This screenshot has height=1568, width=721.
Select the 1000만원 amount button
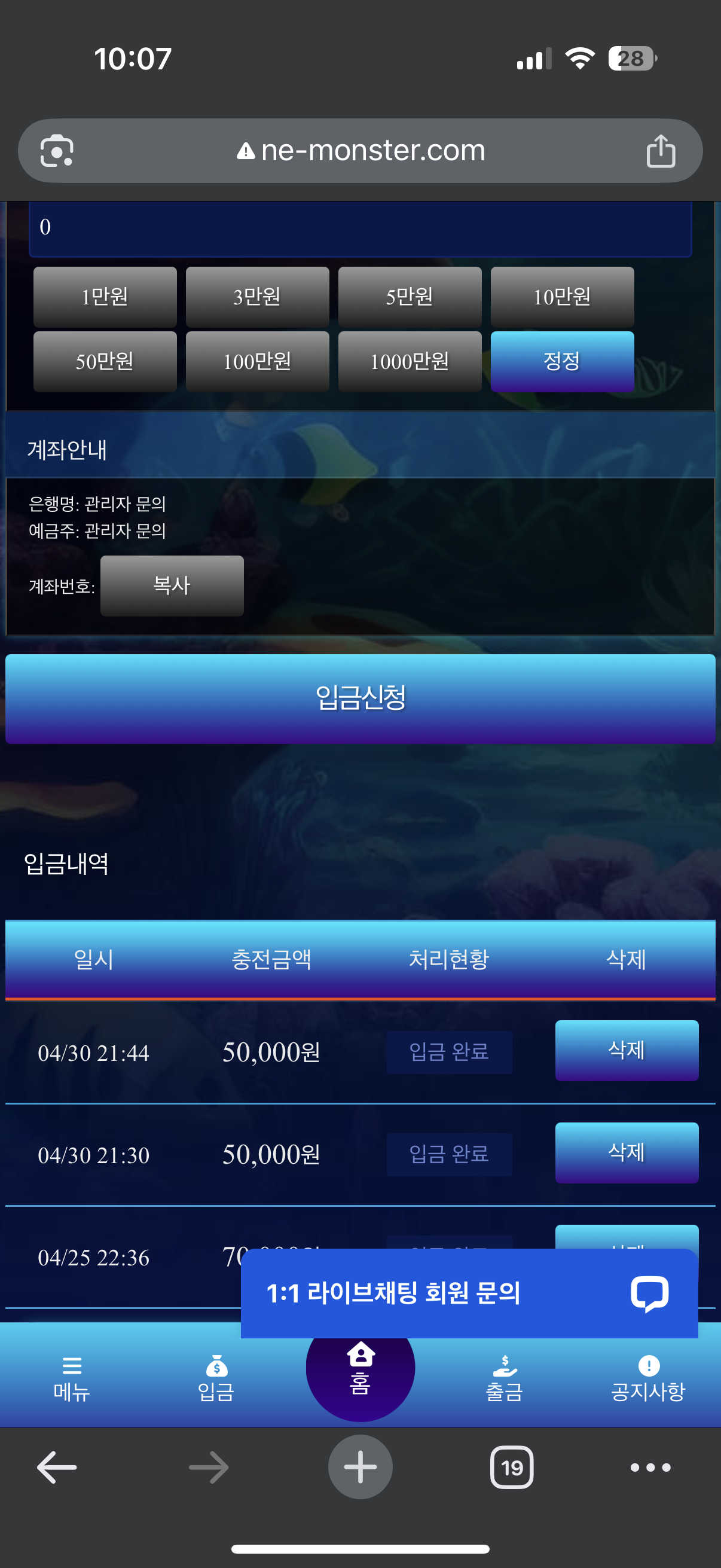click(410, 362)
